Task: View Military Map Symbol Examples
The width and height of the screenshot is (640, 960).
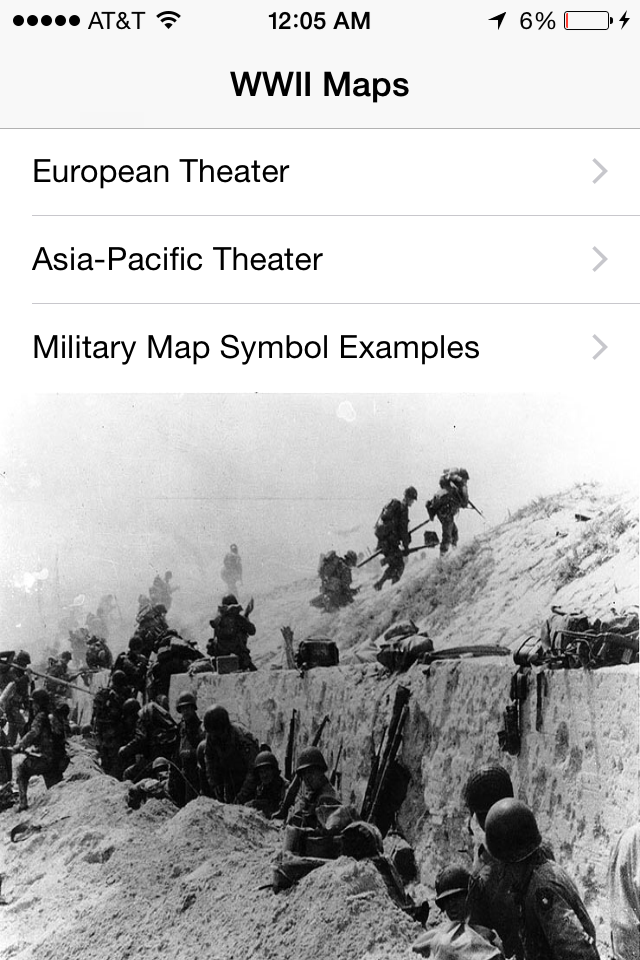Action: pyautogui.click(x=320, y=348)
